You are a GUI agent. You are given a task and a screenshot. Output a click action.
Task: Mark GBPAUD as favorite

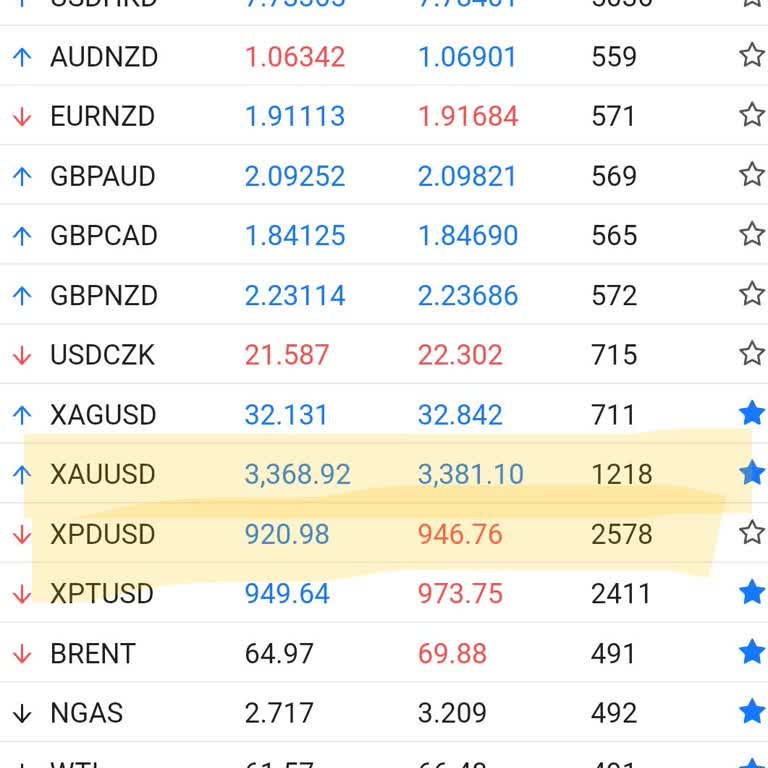752,175
